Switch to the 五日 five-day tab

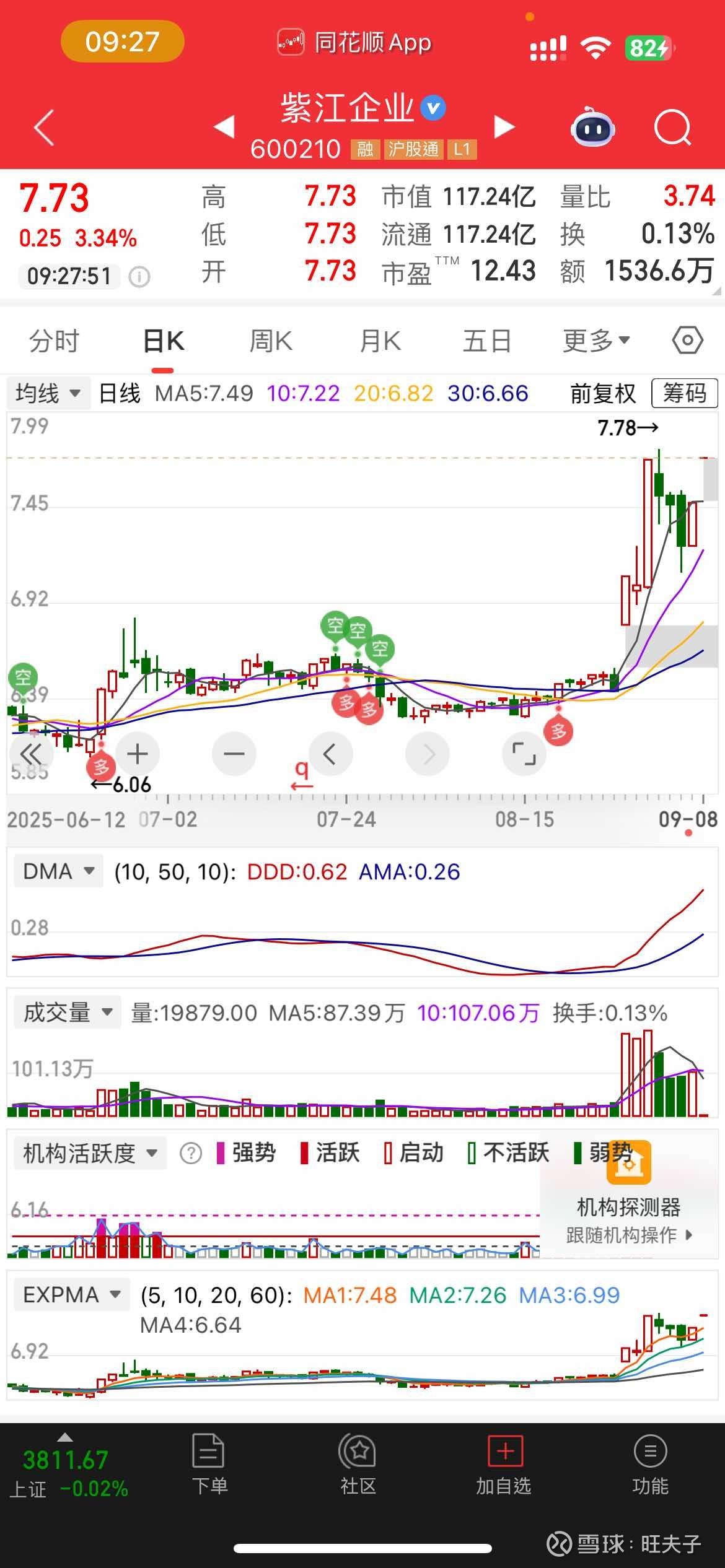click(x=487, y=341)
